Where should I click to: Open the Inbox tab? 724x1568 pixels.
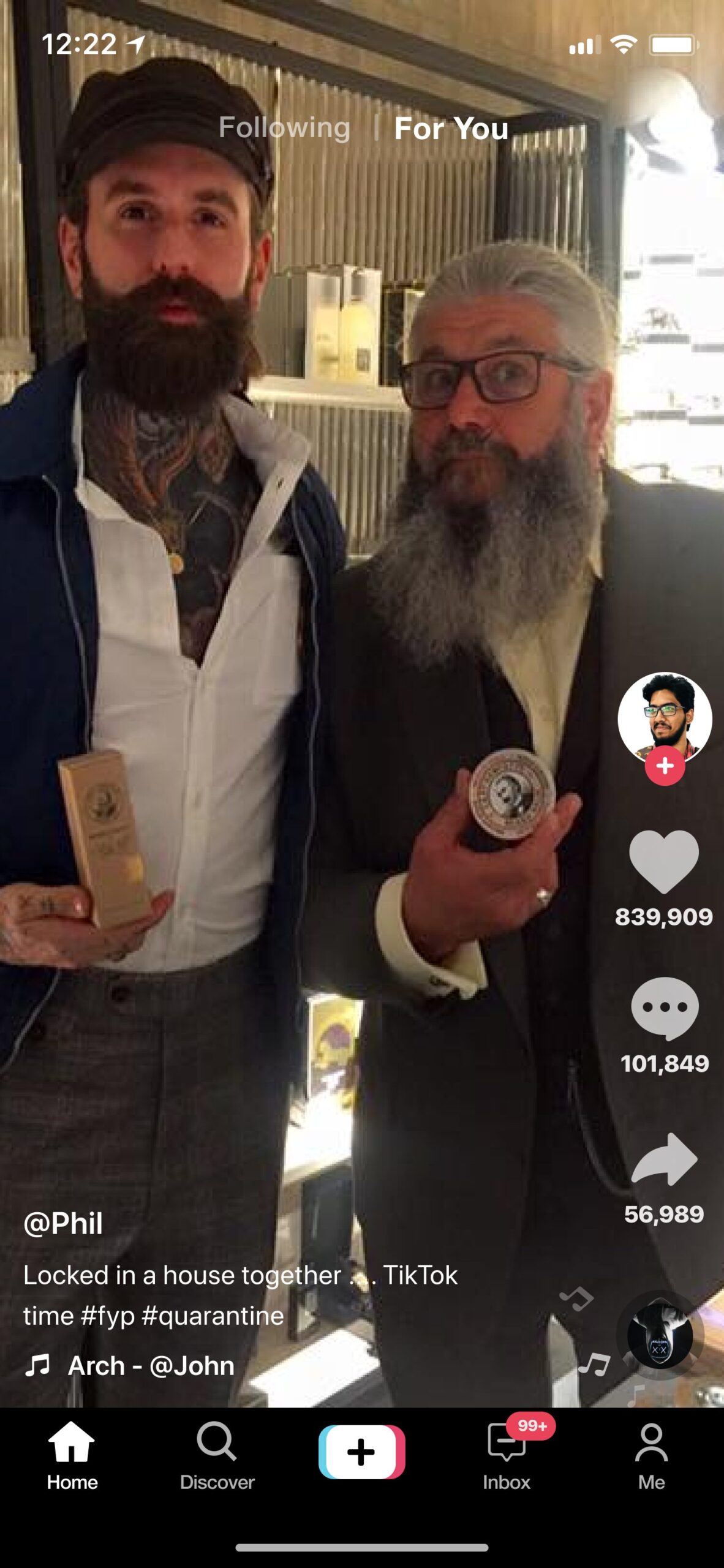[x=507, y=1457]
